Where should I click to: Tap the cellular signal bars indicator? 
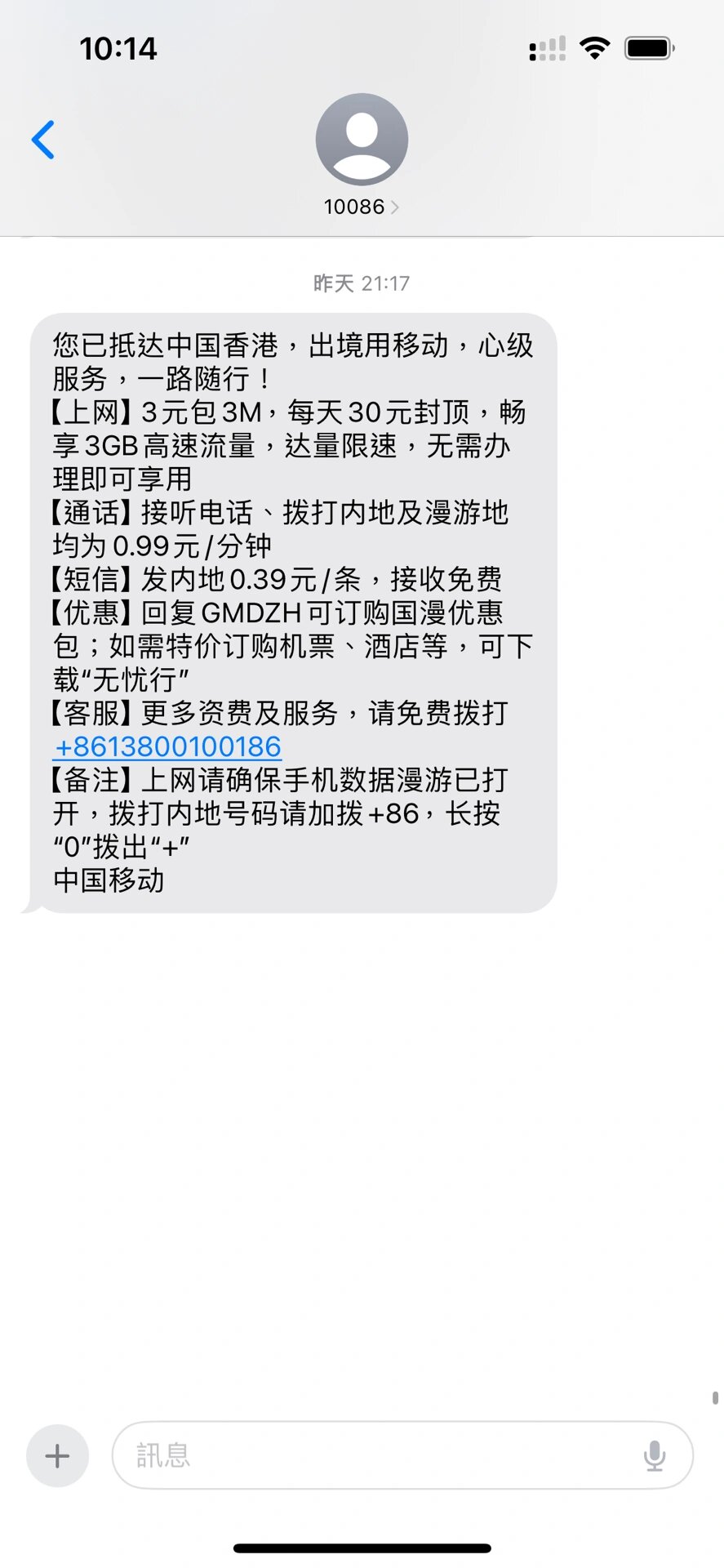tap(546, 48)
